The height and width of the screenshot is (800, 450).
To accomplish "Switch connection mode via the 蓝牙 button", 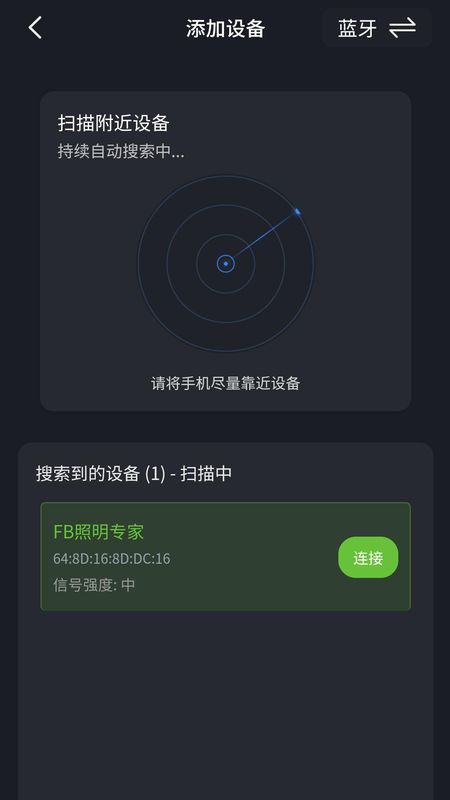I will 377,28.
